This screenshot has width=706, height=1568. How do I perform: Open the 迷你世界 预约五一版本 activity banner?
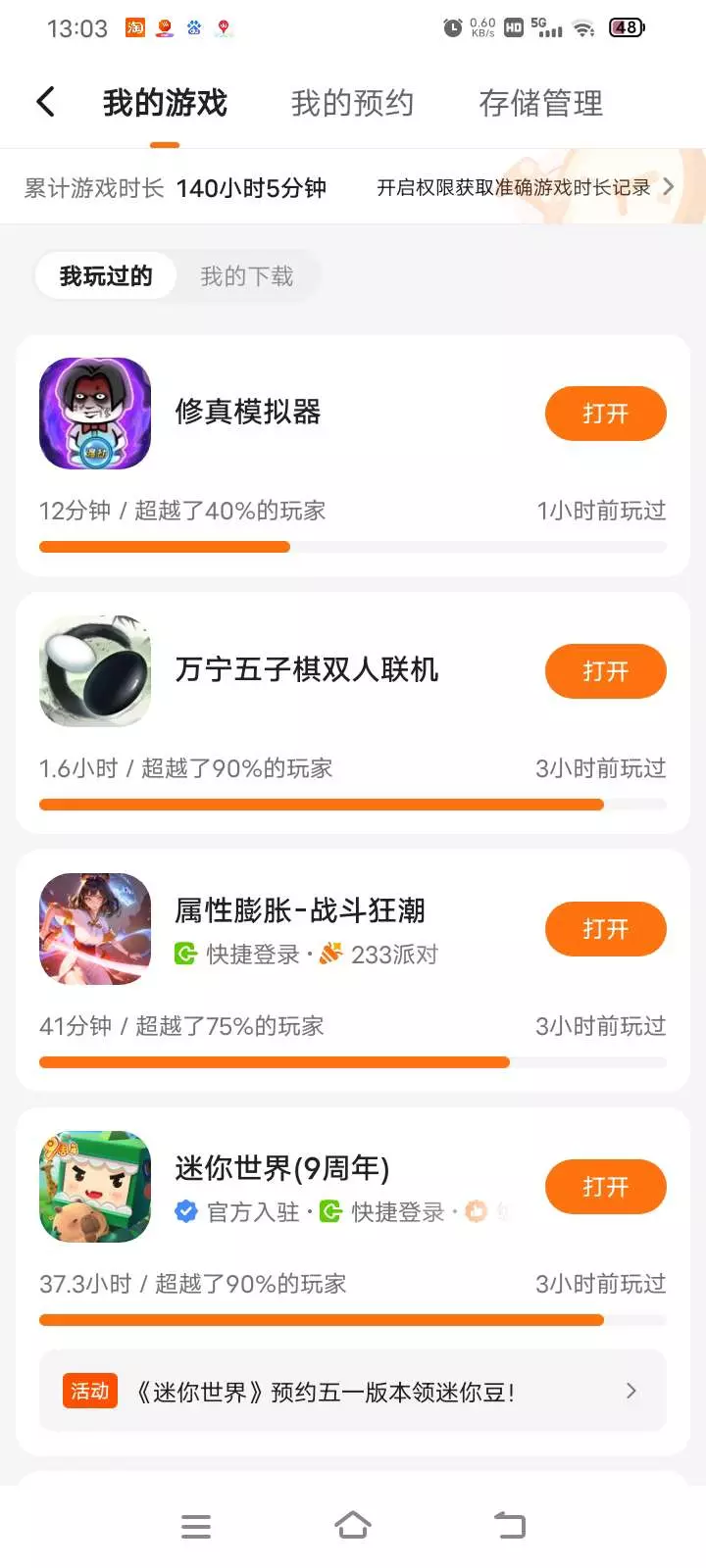353,1392
